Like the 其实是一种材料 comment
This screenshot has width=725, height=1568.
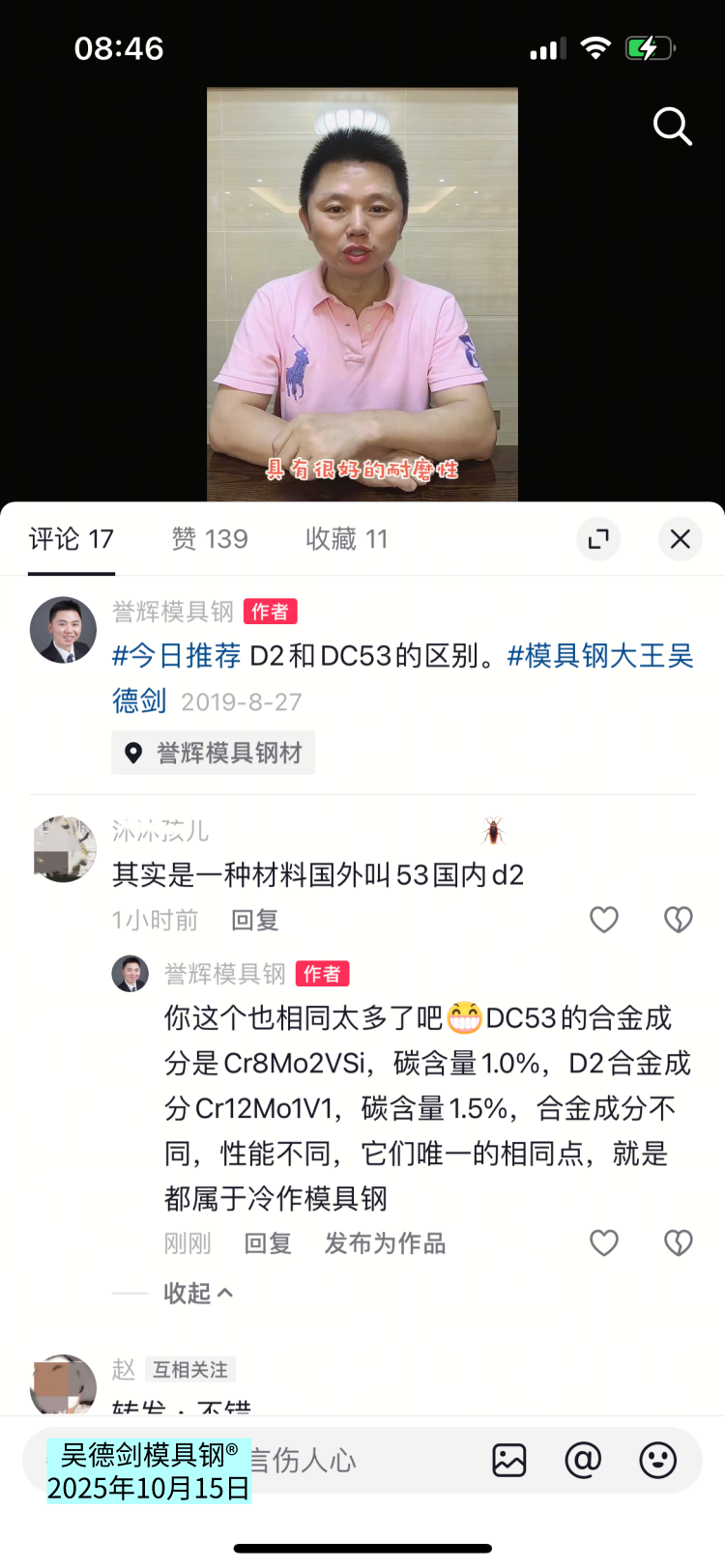click(x=604, y=920)
